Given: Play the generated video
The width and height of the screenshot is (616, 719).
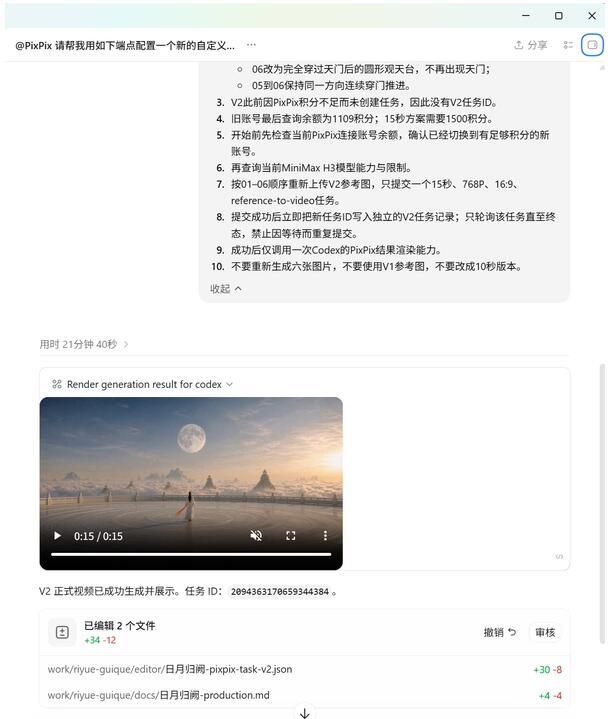Looking at the screenshot, I should click(x=57, y=536).
